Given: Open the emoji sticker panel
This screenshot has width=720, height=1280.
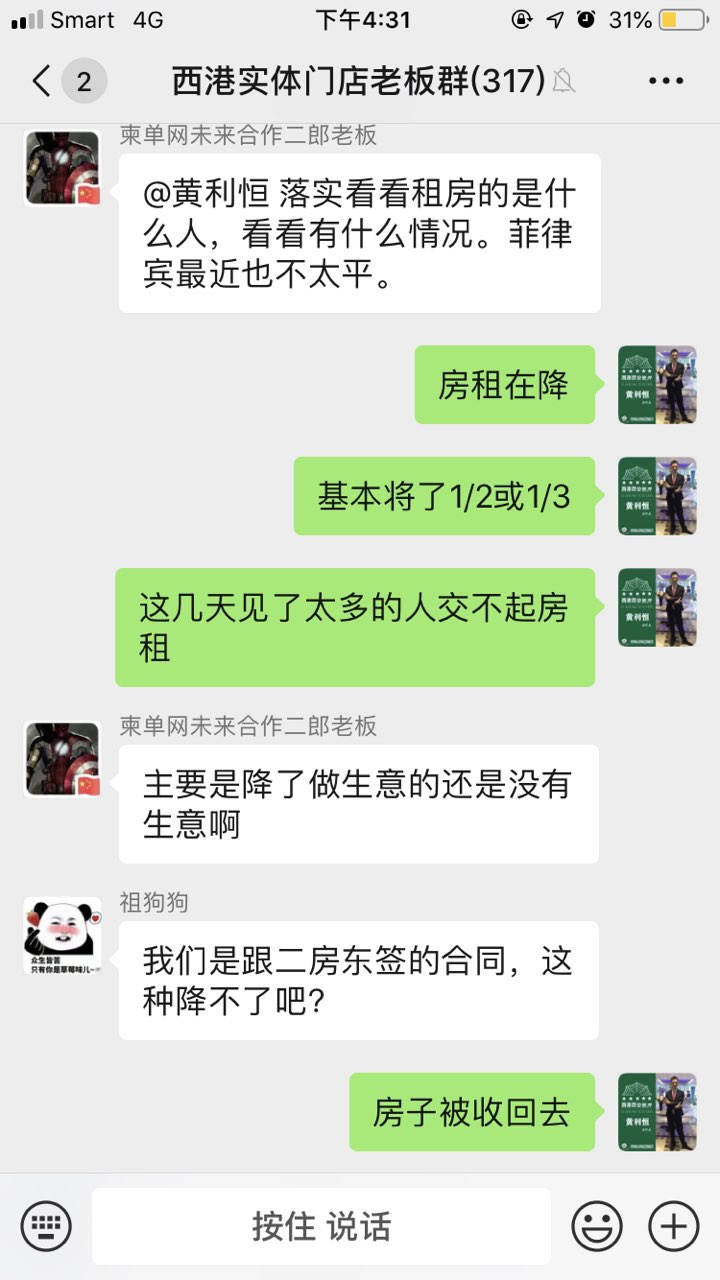Looking at the screenshot, I should (x=597, y=1225).
